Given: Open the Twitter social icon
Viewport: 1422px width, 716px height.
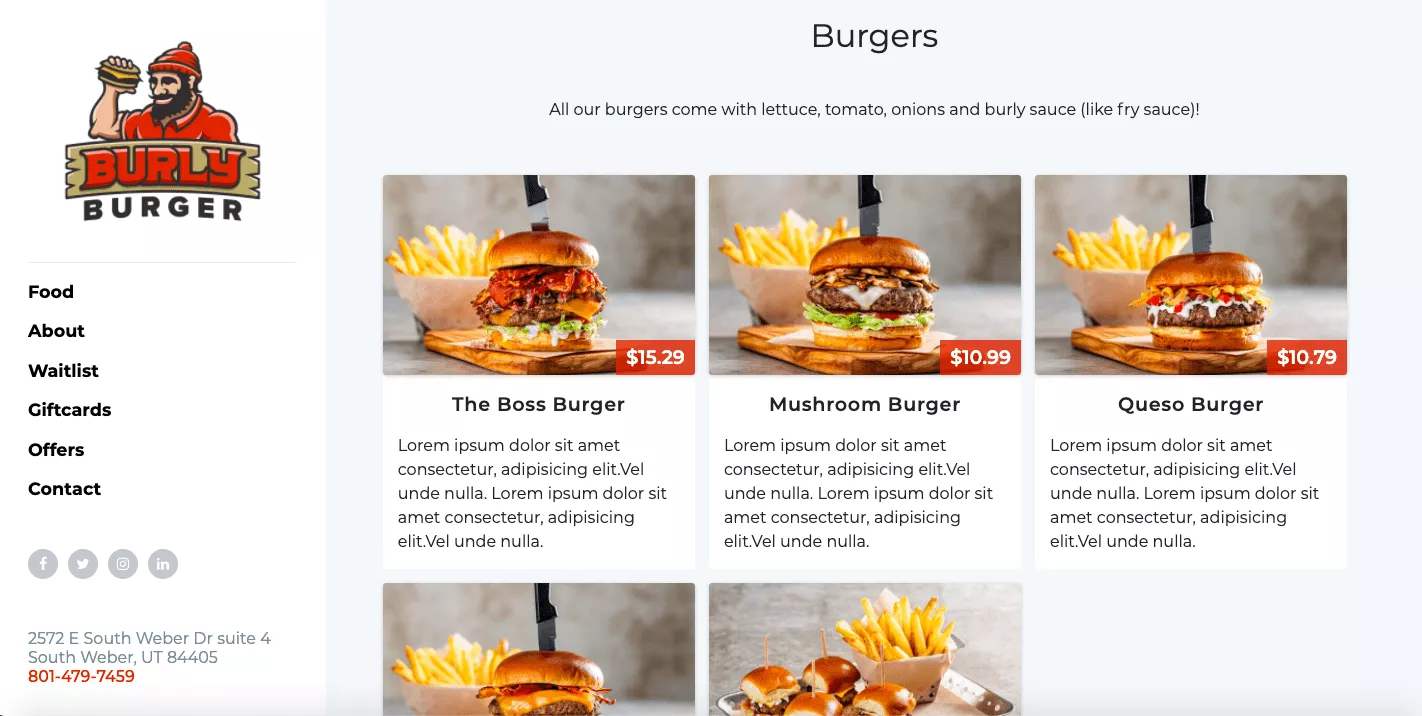Looking at the screenshot, I should pos(83,564).
